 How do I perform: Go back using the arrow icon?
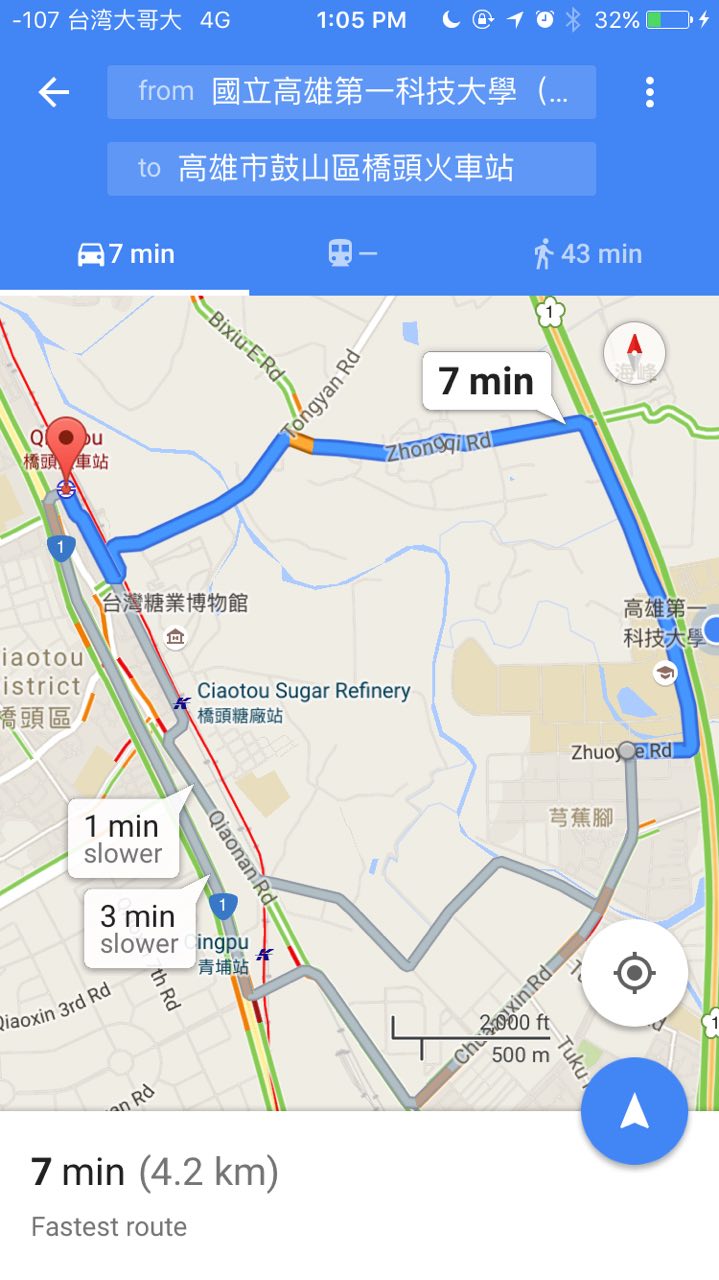(x=54, y=93)
